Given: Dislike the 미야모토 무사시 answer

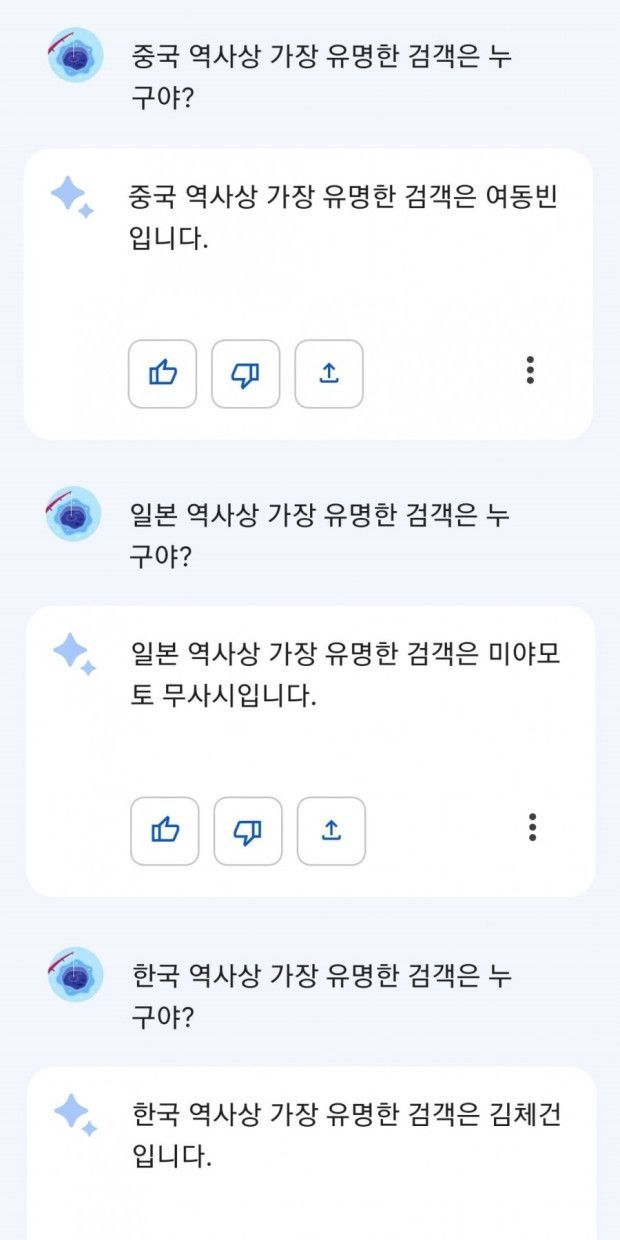Looking at the screenshot, I should (x=247, y=831).
